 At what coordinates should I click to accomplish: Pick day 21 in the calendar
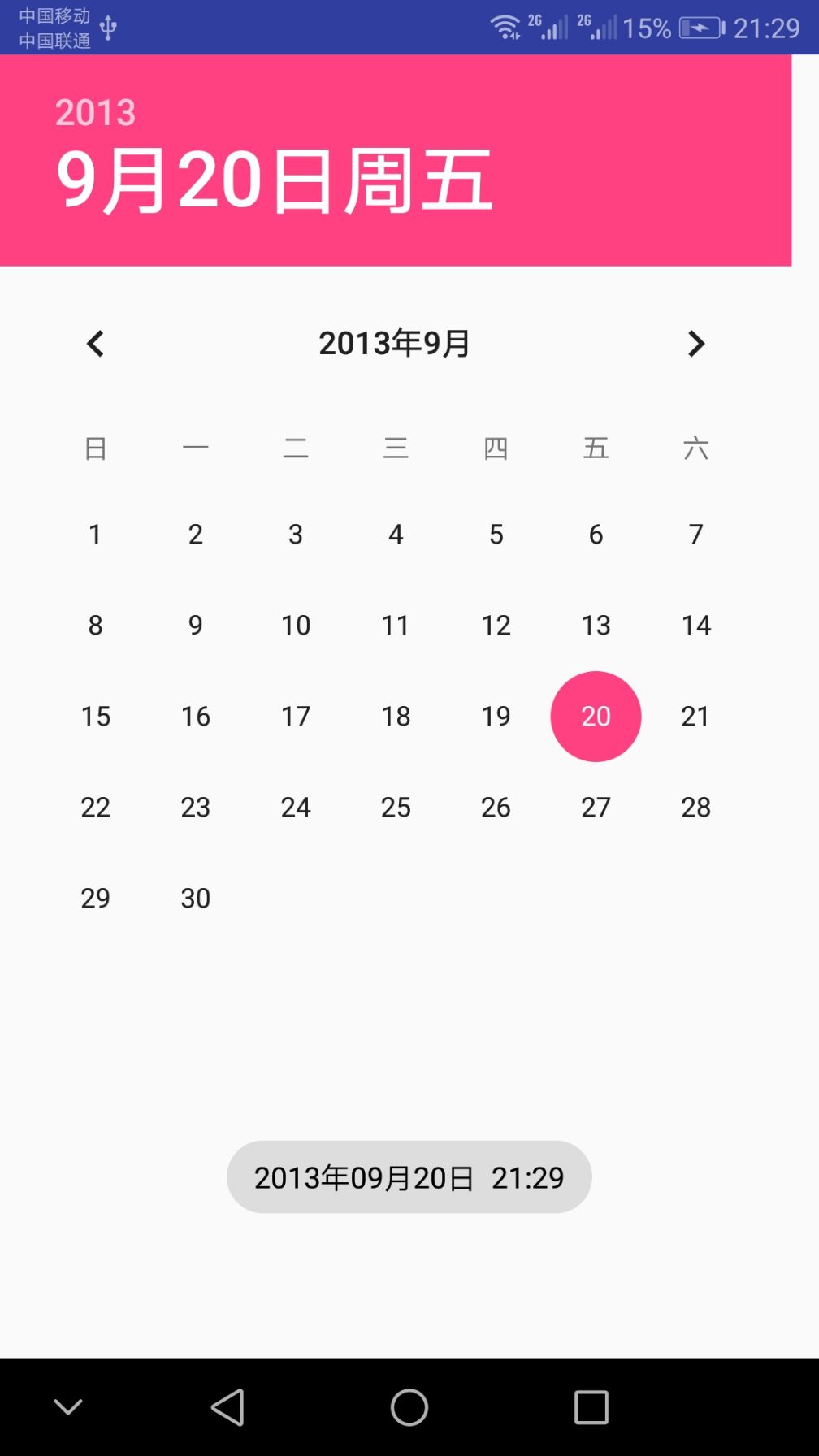point(695,716)
